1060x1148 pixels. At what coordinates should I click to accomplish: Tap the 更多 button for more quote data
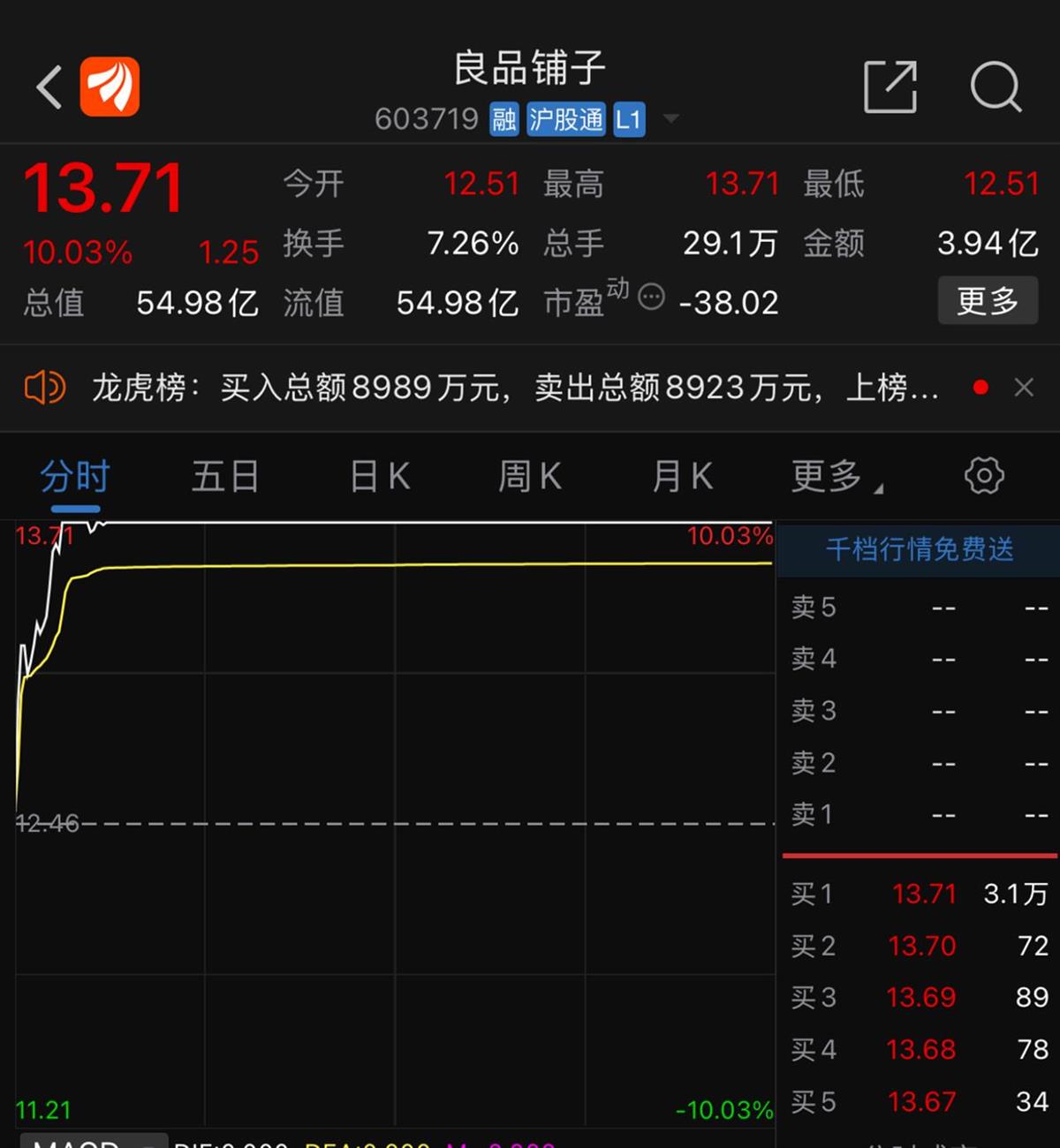[987, 301]
